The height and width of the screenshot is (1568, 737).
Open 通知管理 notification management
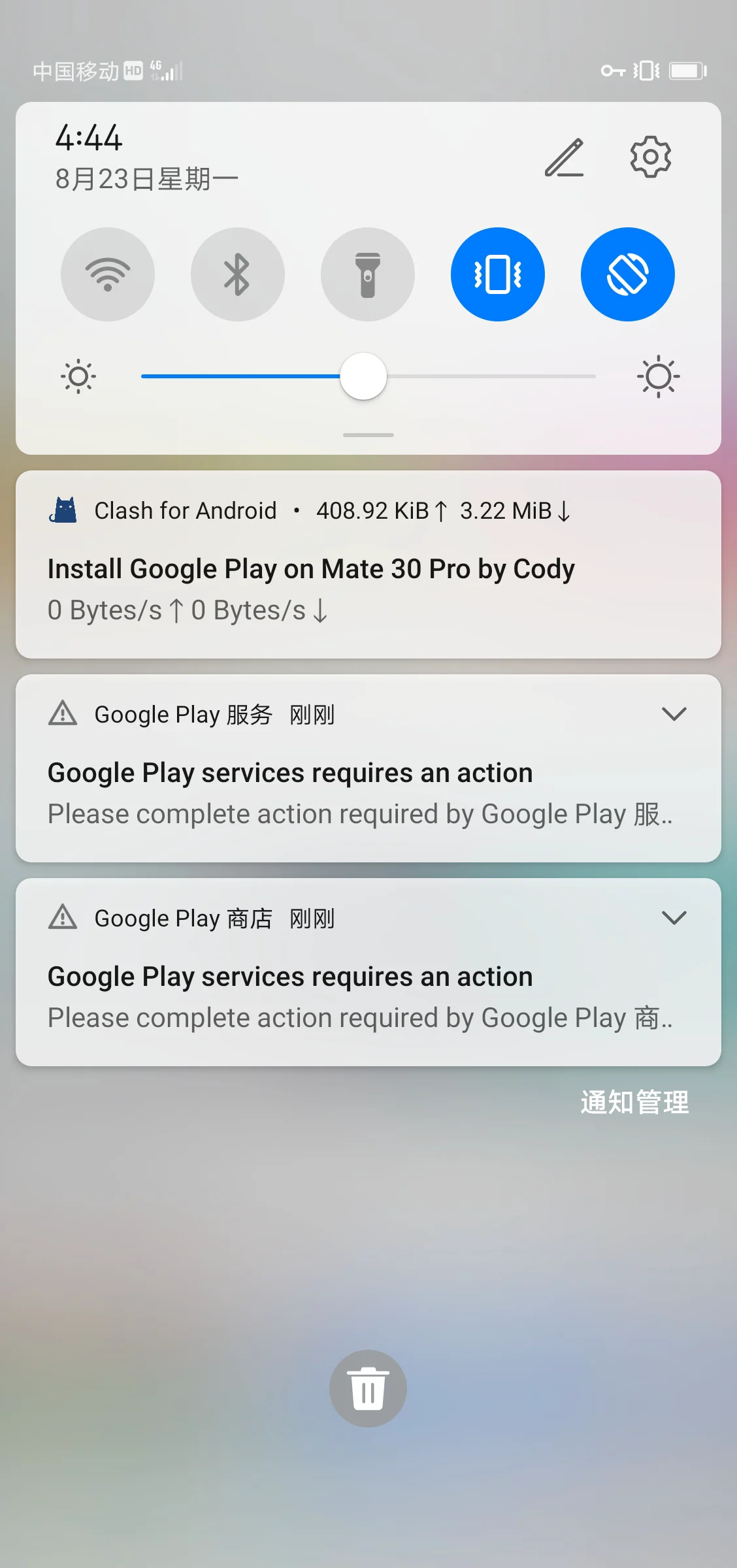(x=635, y=1102)
